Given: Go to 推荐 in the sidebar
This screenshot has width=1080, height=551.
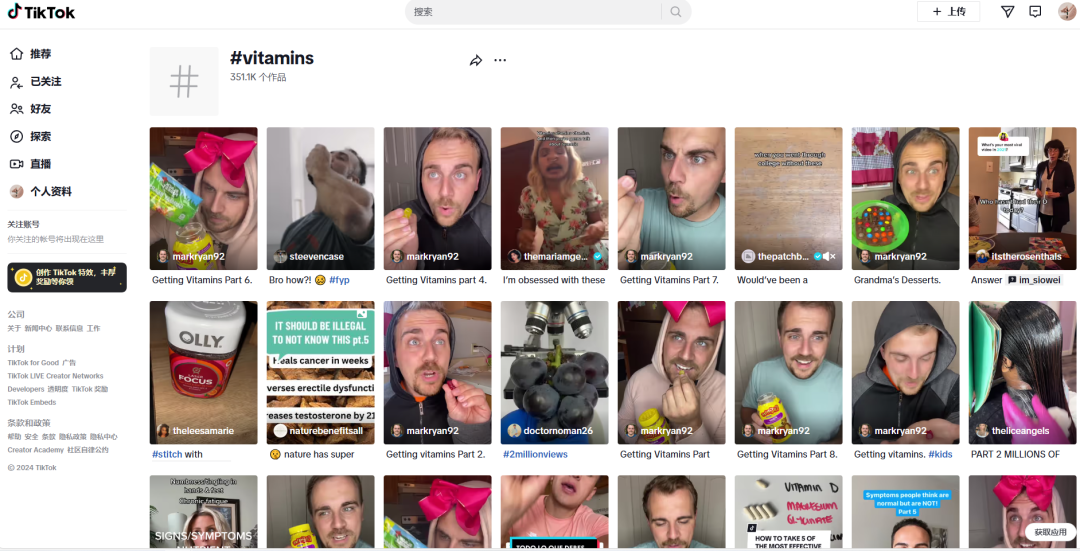Looking at the screenshot, I should tap(40, 54).
